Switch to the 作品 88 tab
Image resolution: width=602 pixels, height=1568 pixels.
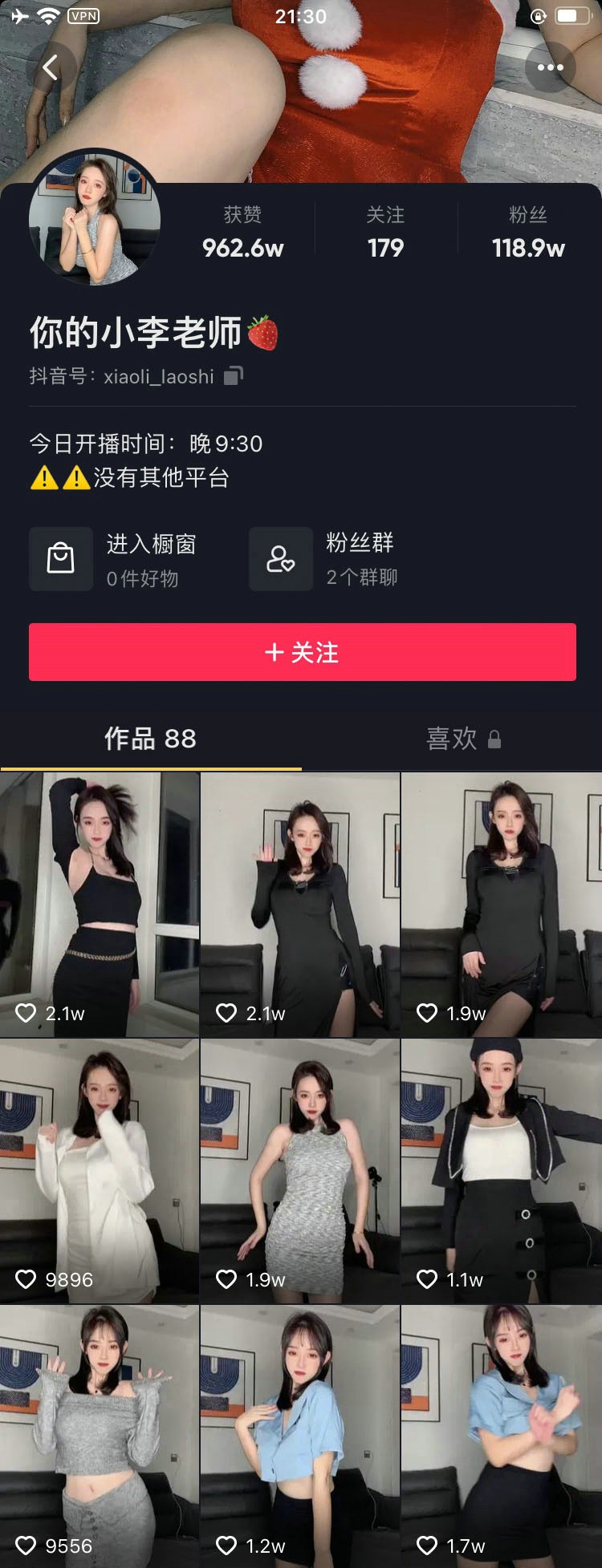(150, 739)
